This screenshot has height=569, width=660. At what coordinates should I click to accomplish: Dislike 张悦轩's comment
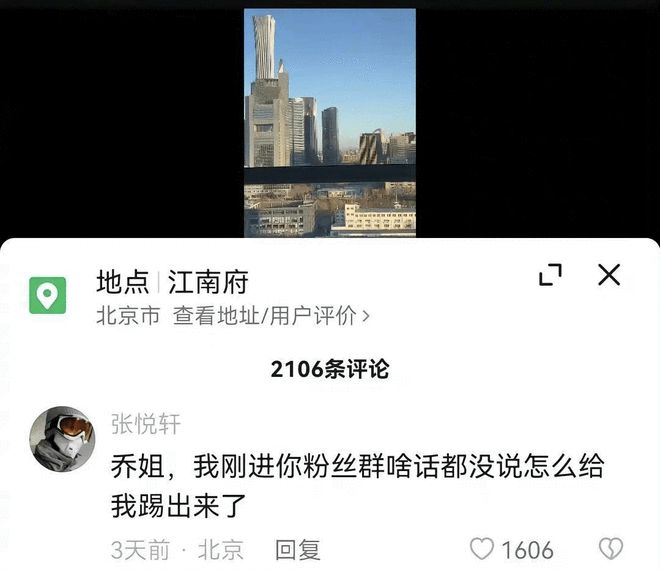pyautogui.click(x=610, y=549)
